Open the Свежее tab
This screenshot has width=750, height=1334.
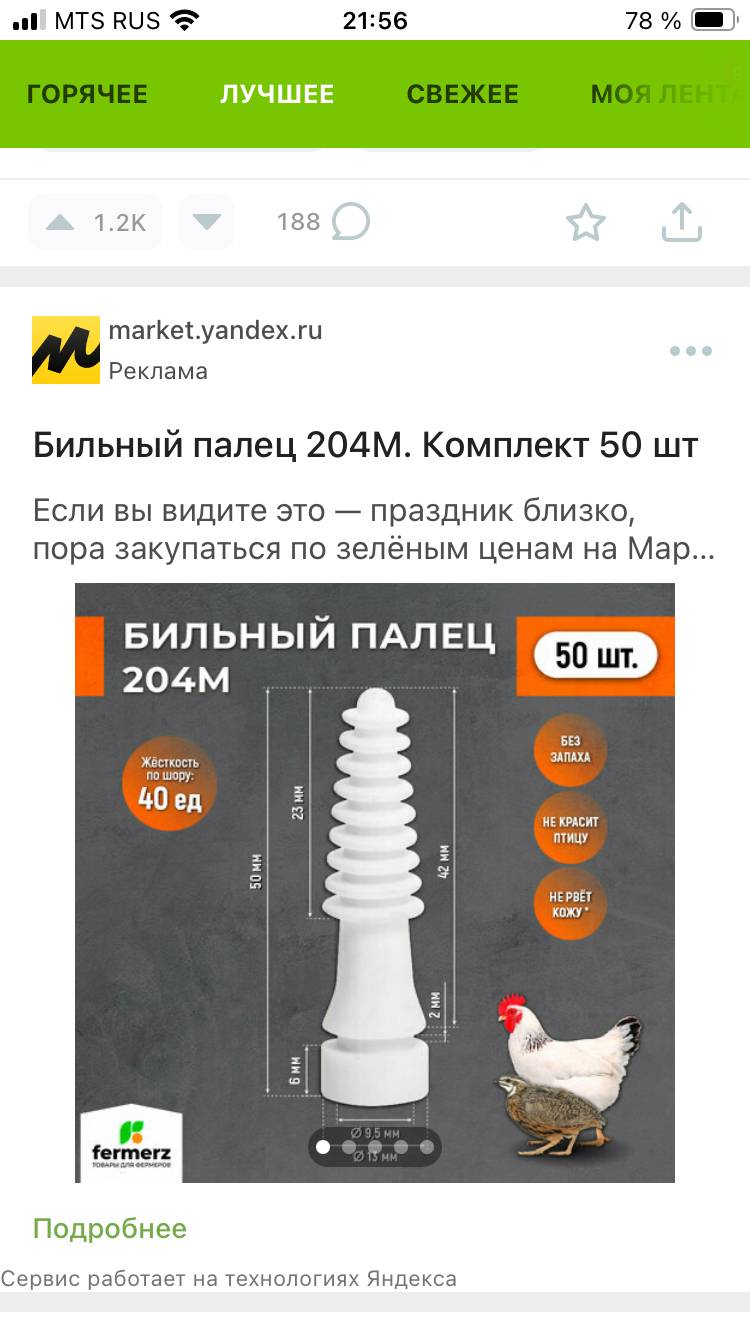[462, 95]
